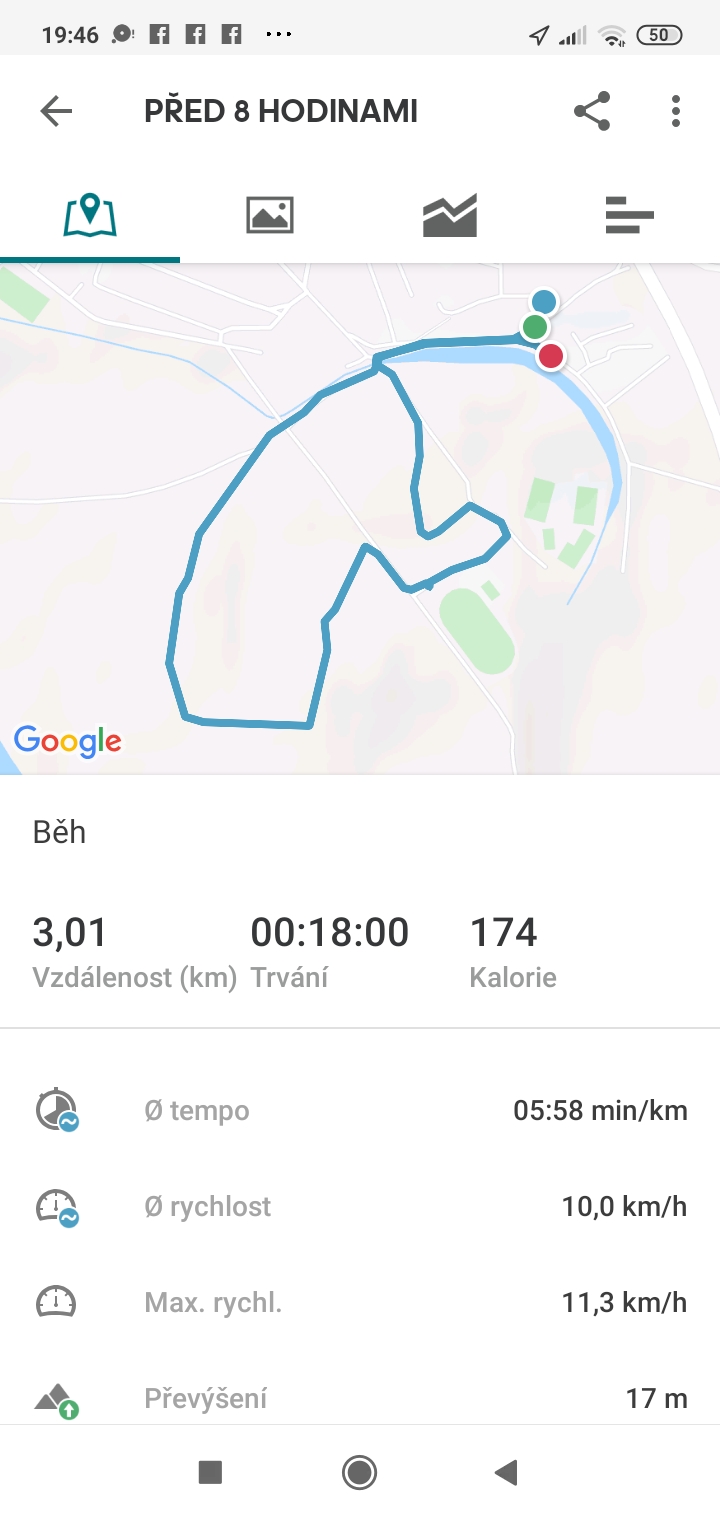Go back using the arrow icon
Screen dimensions: 720x1520
coord(57,111)
